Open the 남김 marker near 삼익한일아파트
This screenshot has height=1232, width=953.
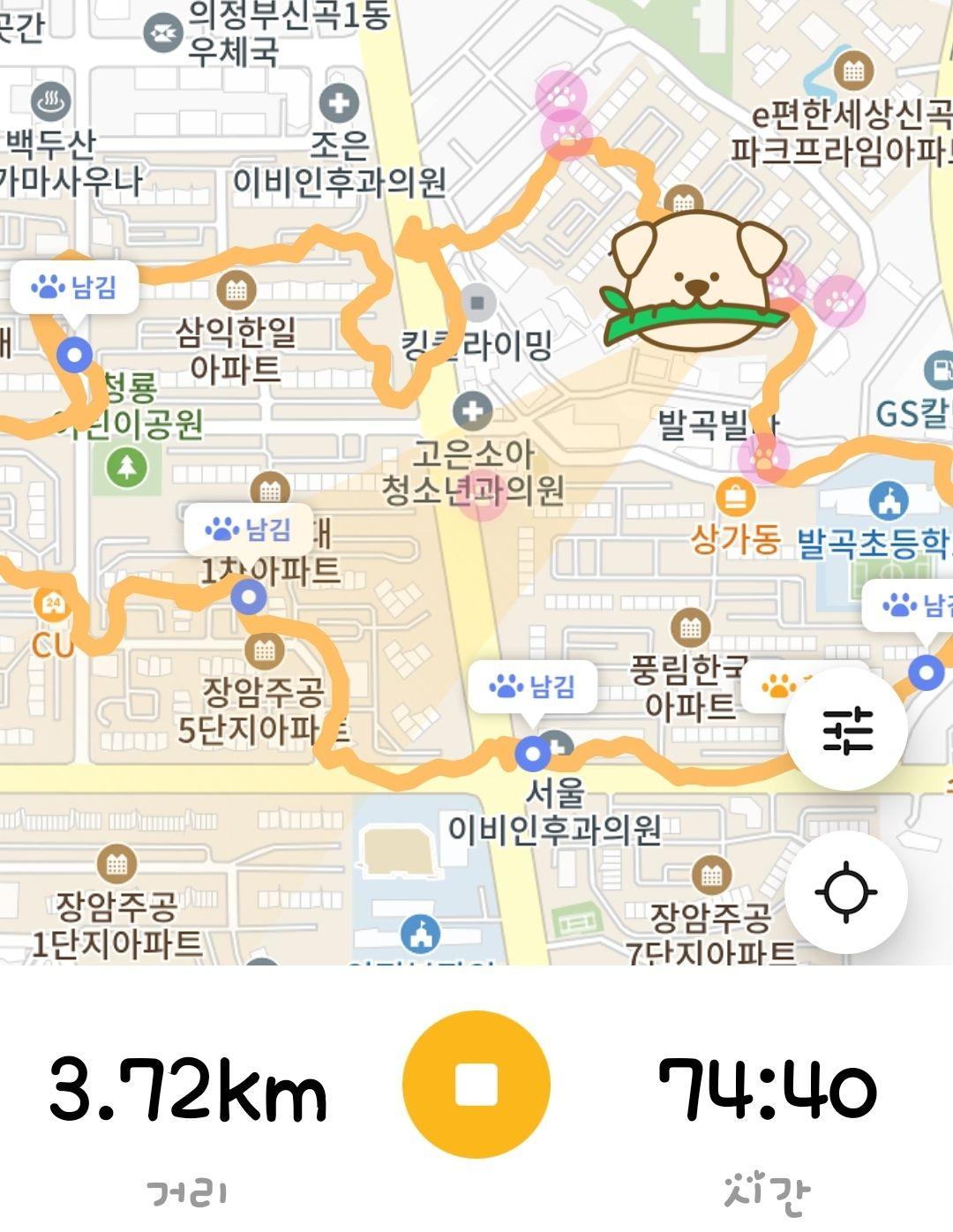[x=75, y=287]
